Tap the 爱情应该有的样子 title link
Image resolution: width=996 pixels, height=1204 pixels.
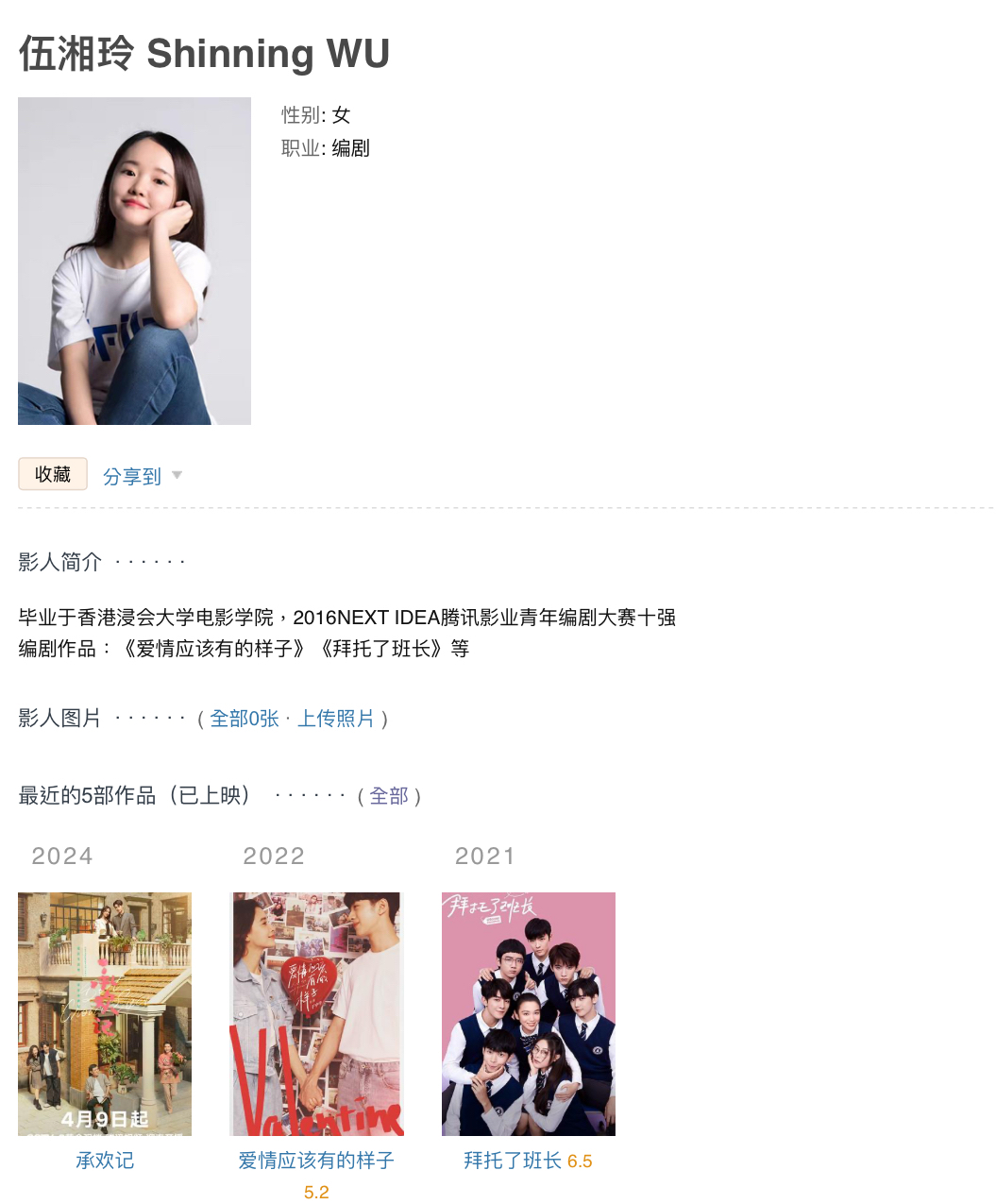click(316, 1161)
